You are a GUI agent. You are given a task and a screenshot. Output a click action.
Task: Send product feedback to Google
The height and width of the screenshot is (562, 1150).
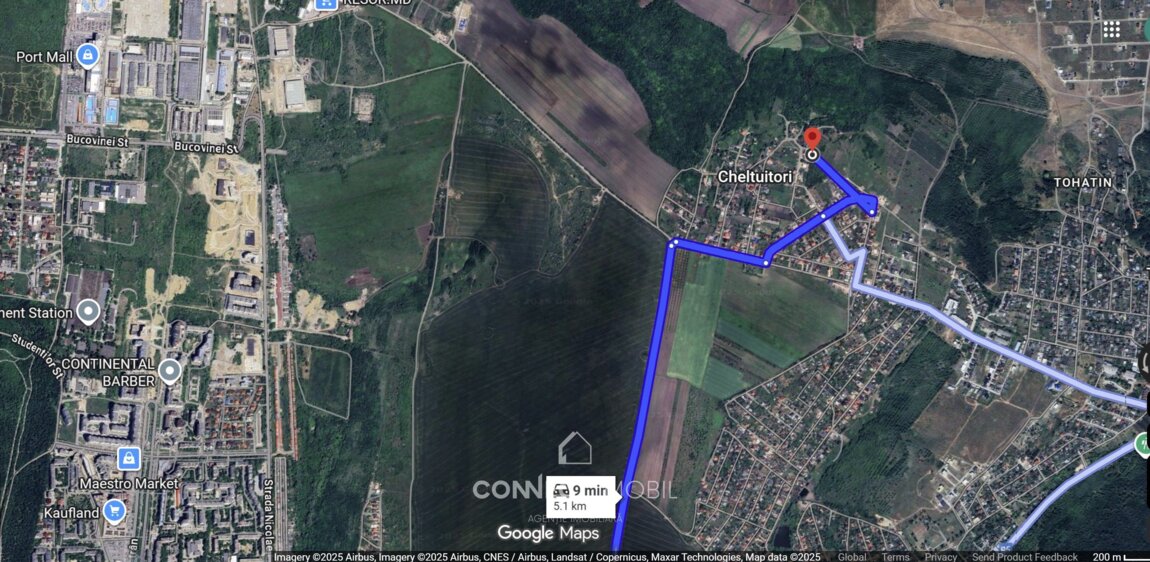tap(1025, 557)
